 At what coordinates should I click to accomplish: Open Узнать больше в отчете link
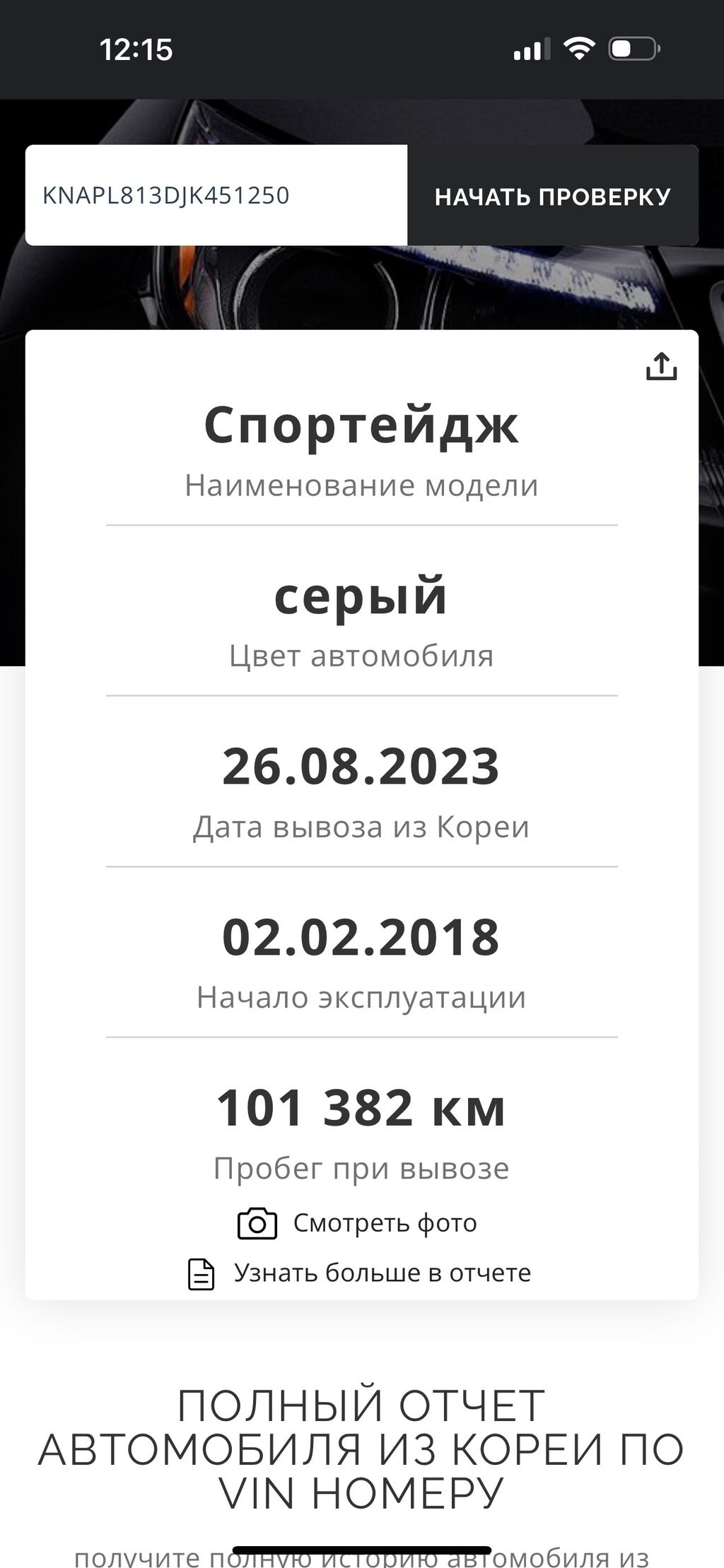[361, 1273]
